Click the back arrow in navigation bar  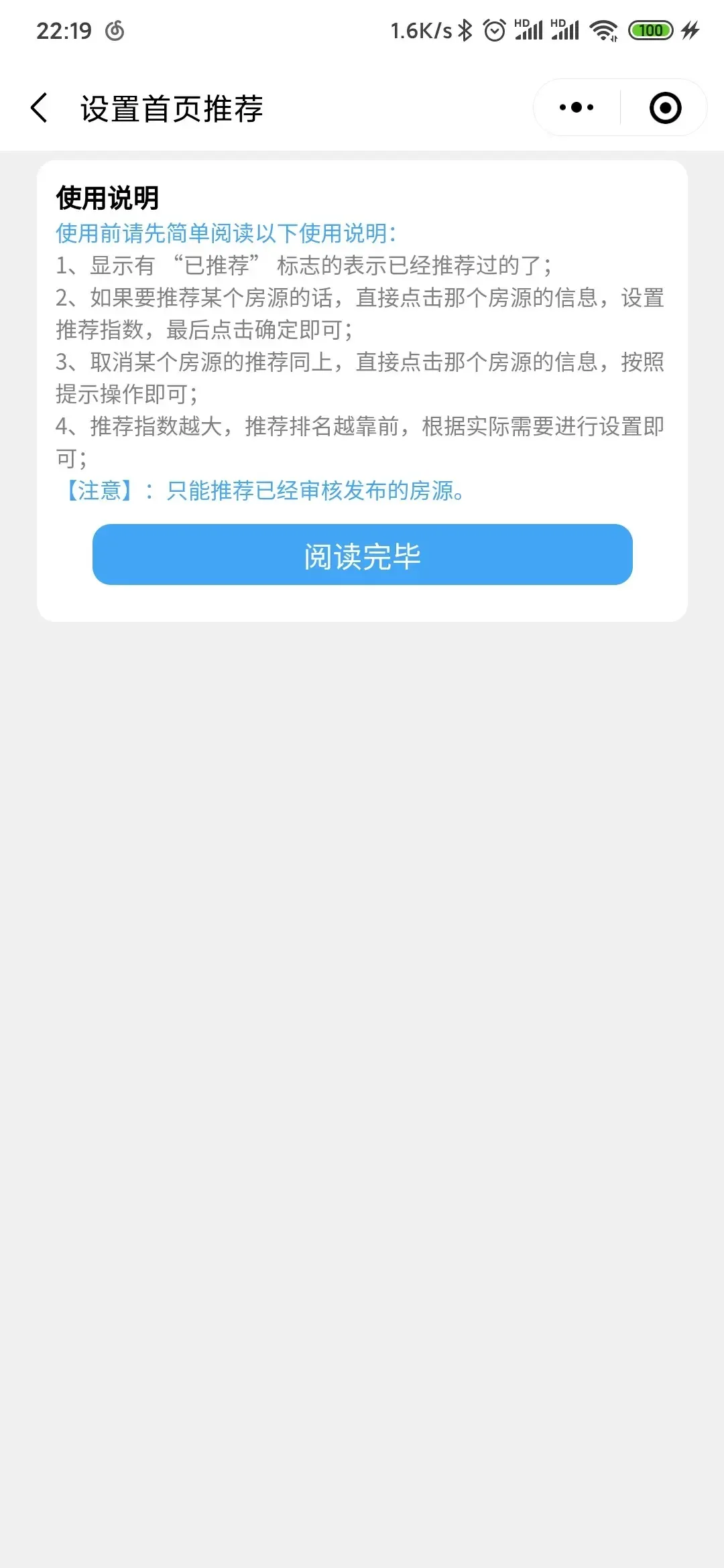pyautogui.click(x=38, y=108)
